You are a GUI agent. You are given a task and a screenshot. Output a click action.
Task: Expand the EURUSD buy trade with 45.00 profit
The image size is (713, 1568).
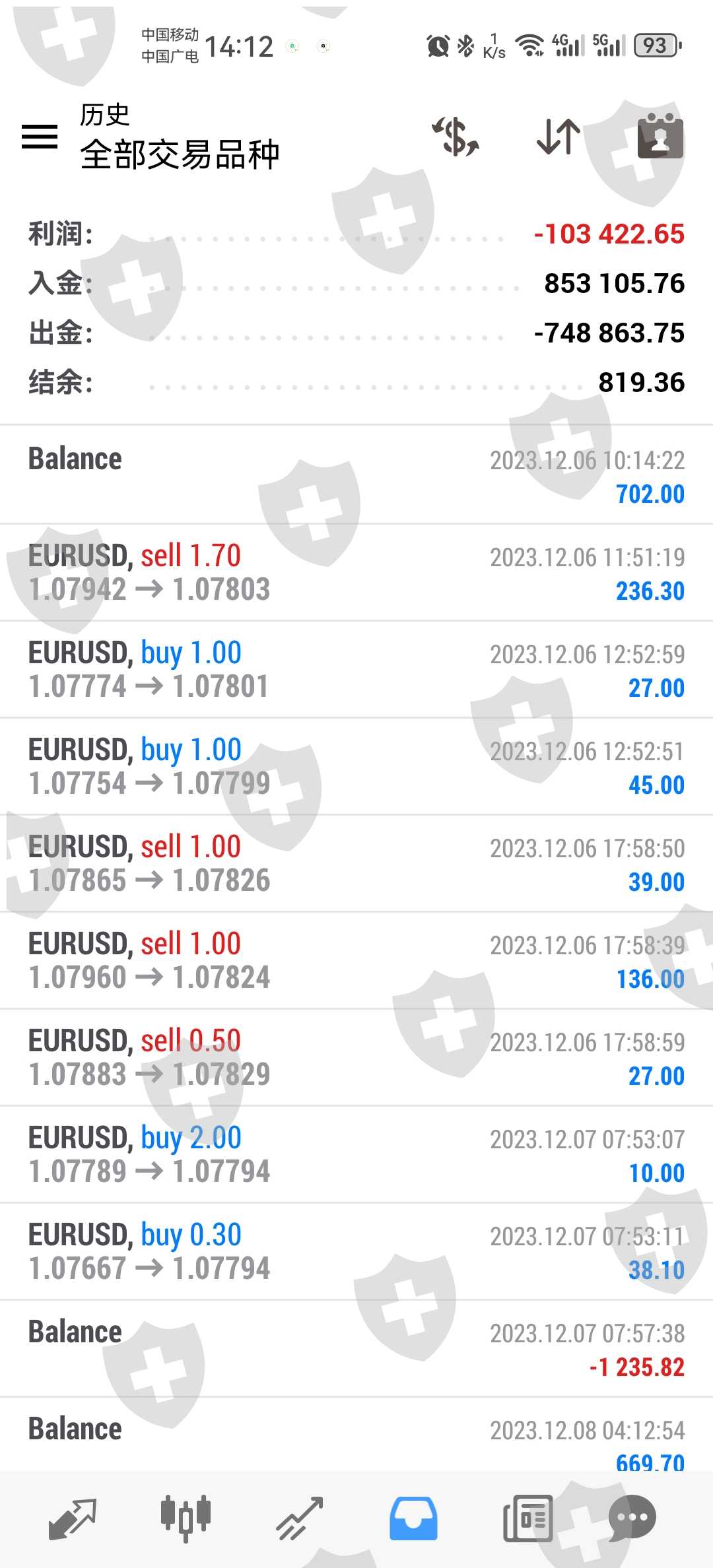pos(356,767)
